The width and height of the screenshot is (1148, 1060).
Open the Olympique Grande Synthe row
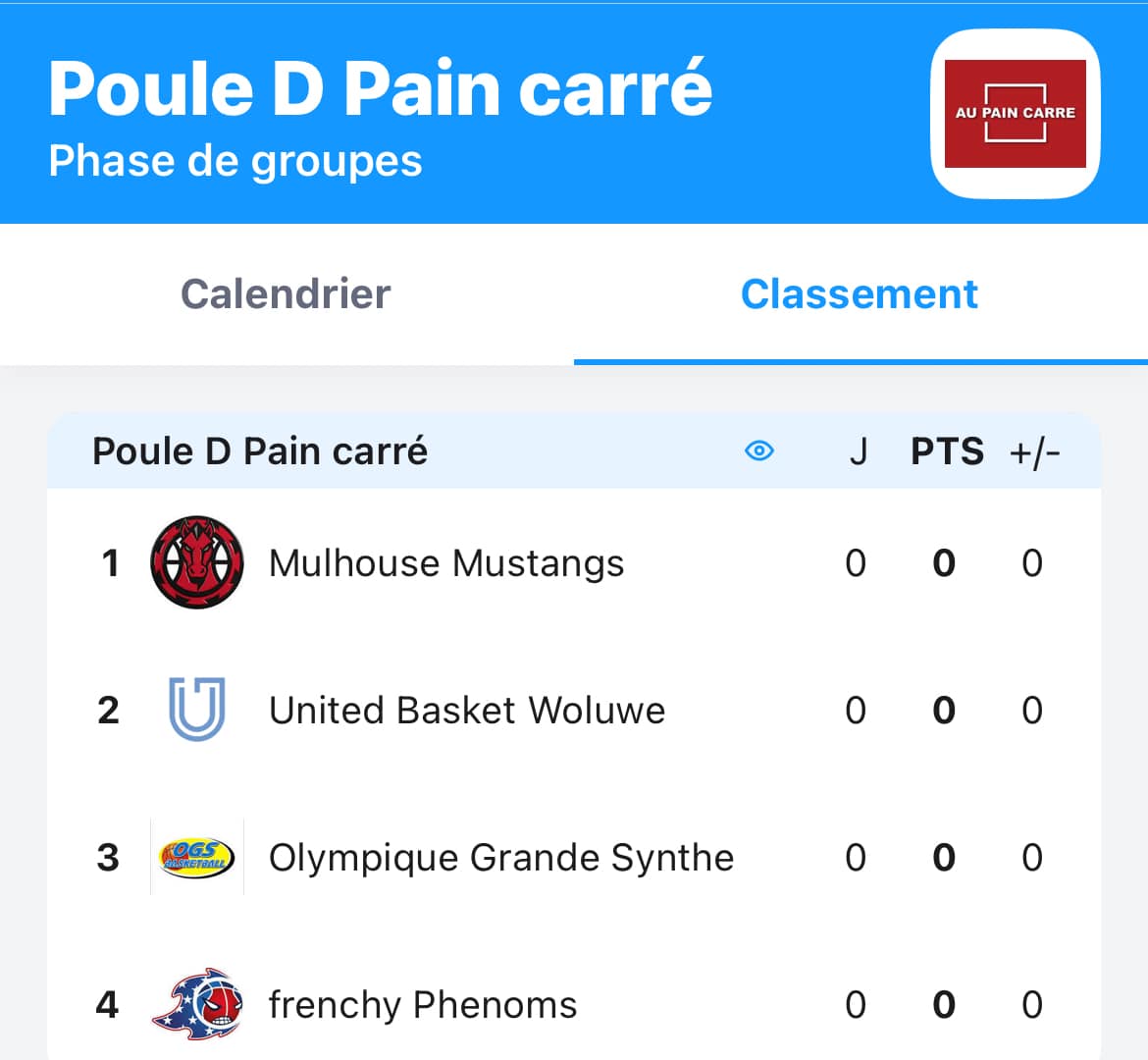pos(500,858)
